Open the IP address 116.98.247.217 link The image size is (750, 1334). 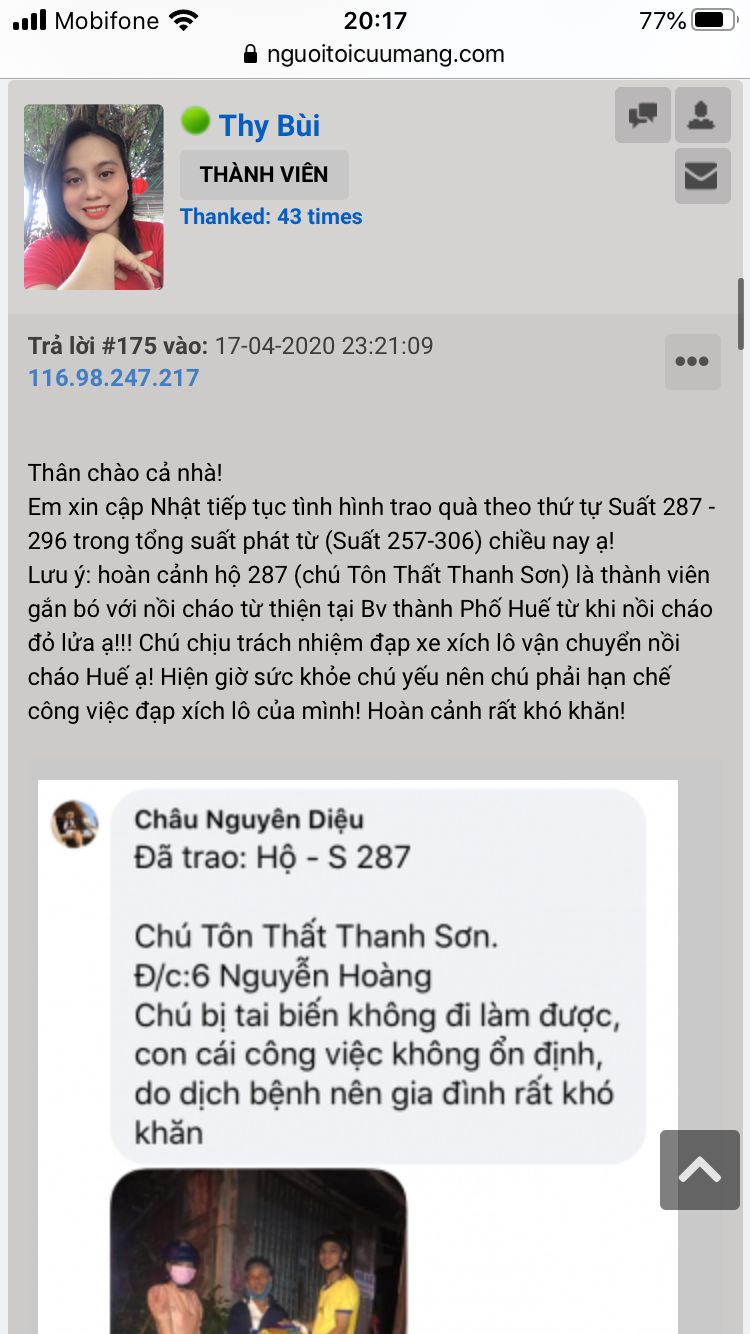(114, 378)
